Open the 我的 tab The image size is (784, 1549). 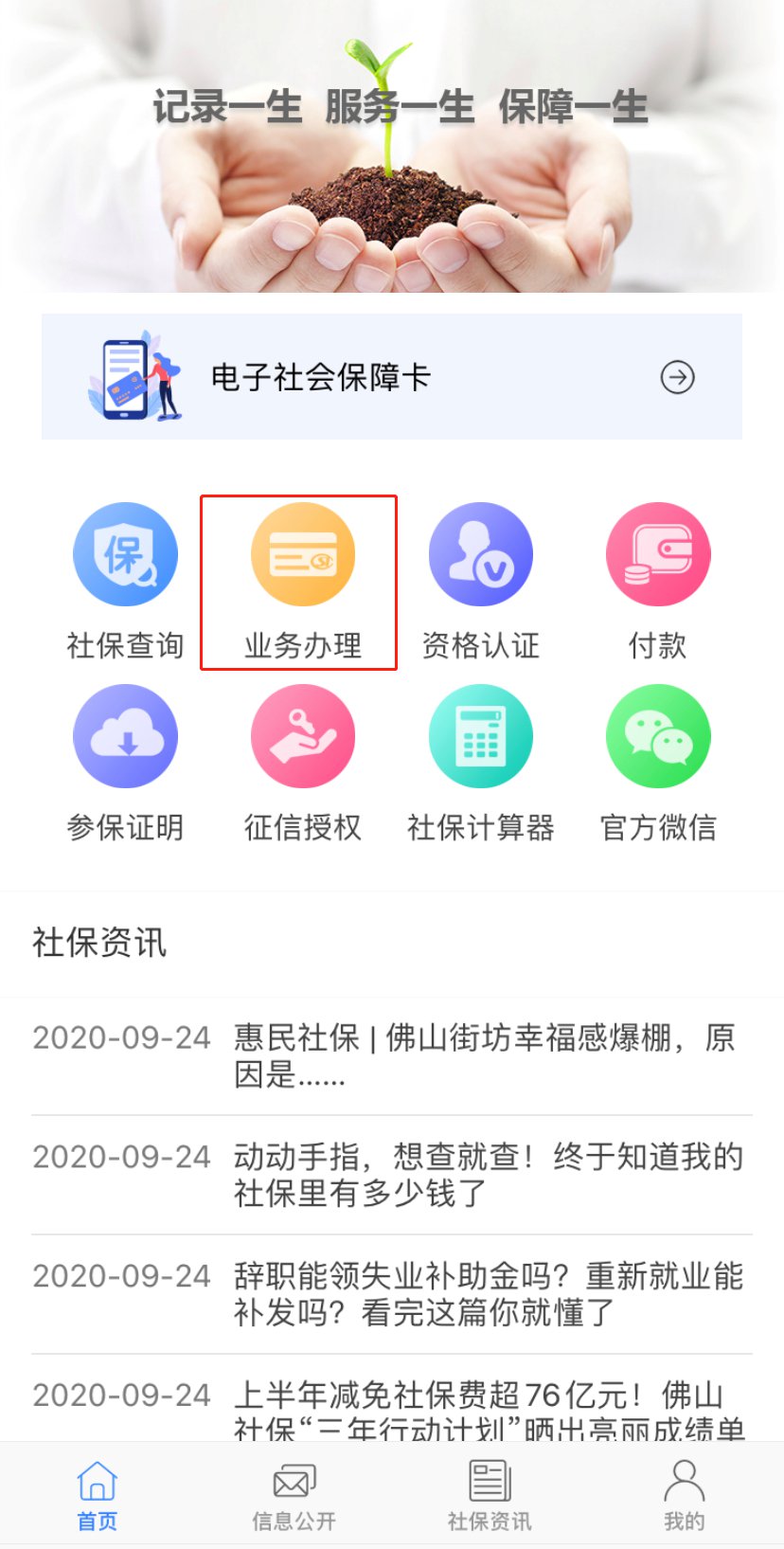coord(684,1496)
